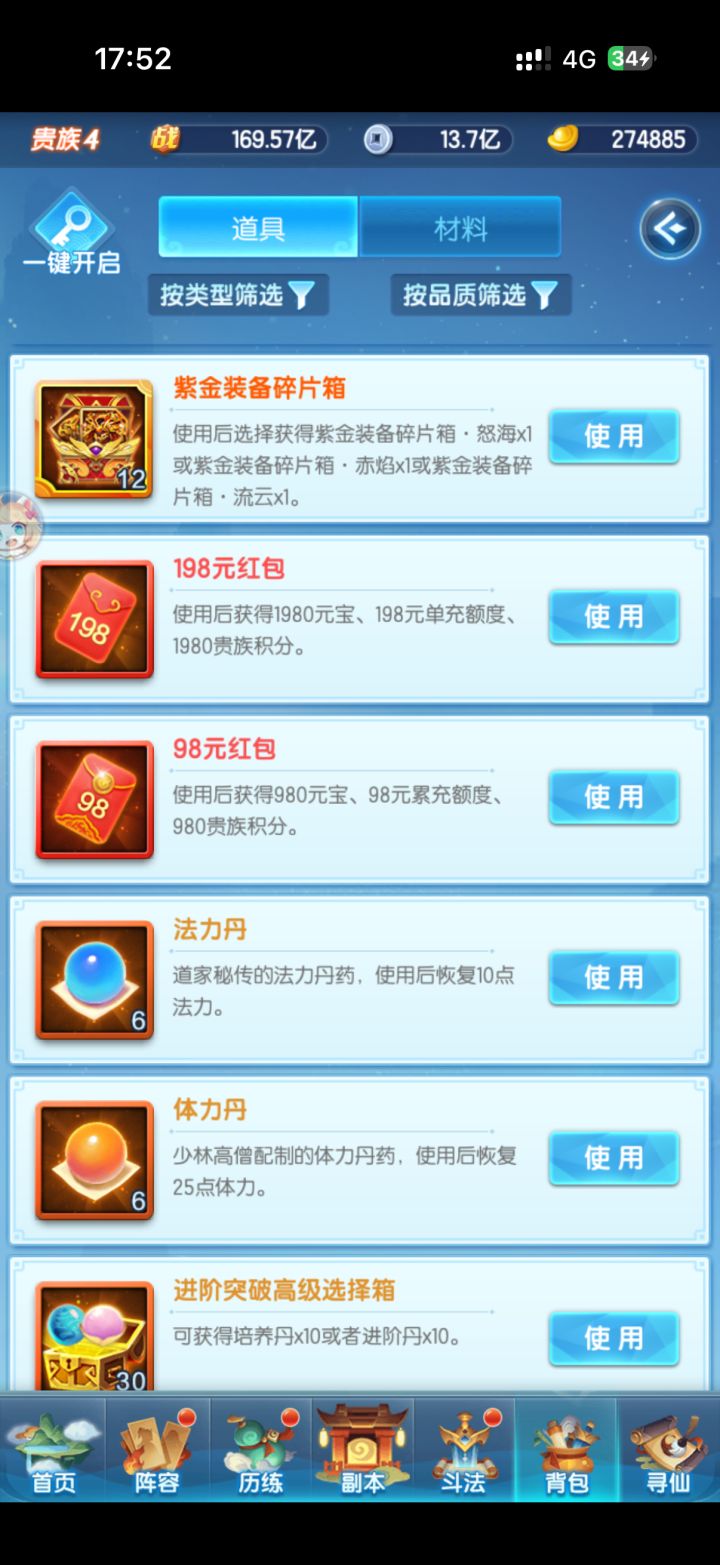Select the 道具 items tab
Viewport: 720px width, 1565px height.
tap(257, 228)
